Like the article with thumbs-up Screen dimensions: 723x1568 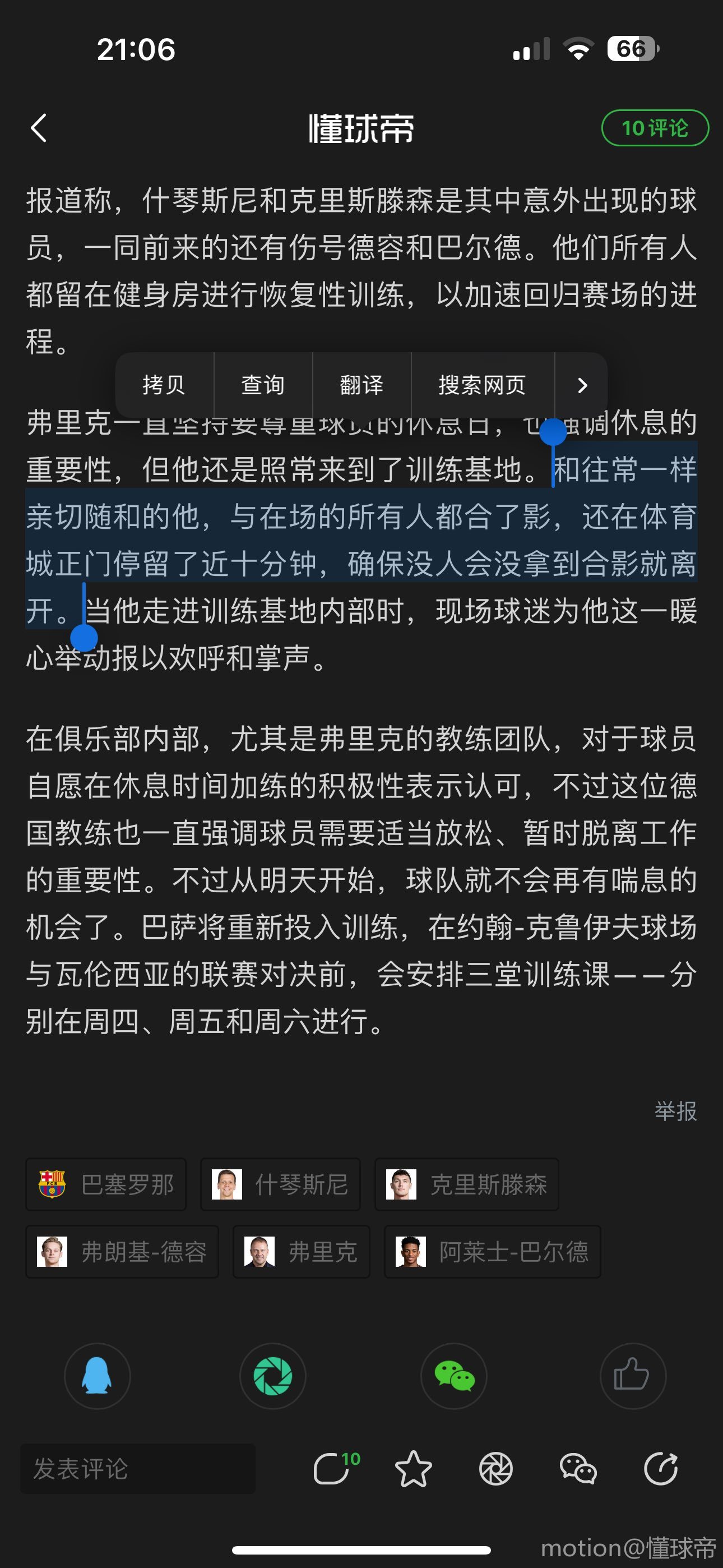point(632,1376)
